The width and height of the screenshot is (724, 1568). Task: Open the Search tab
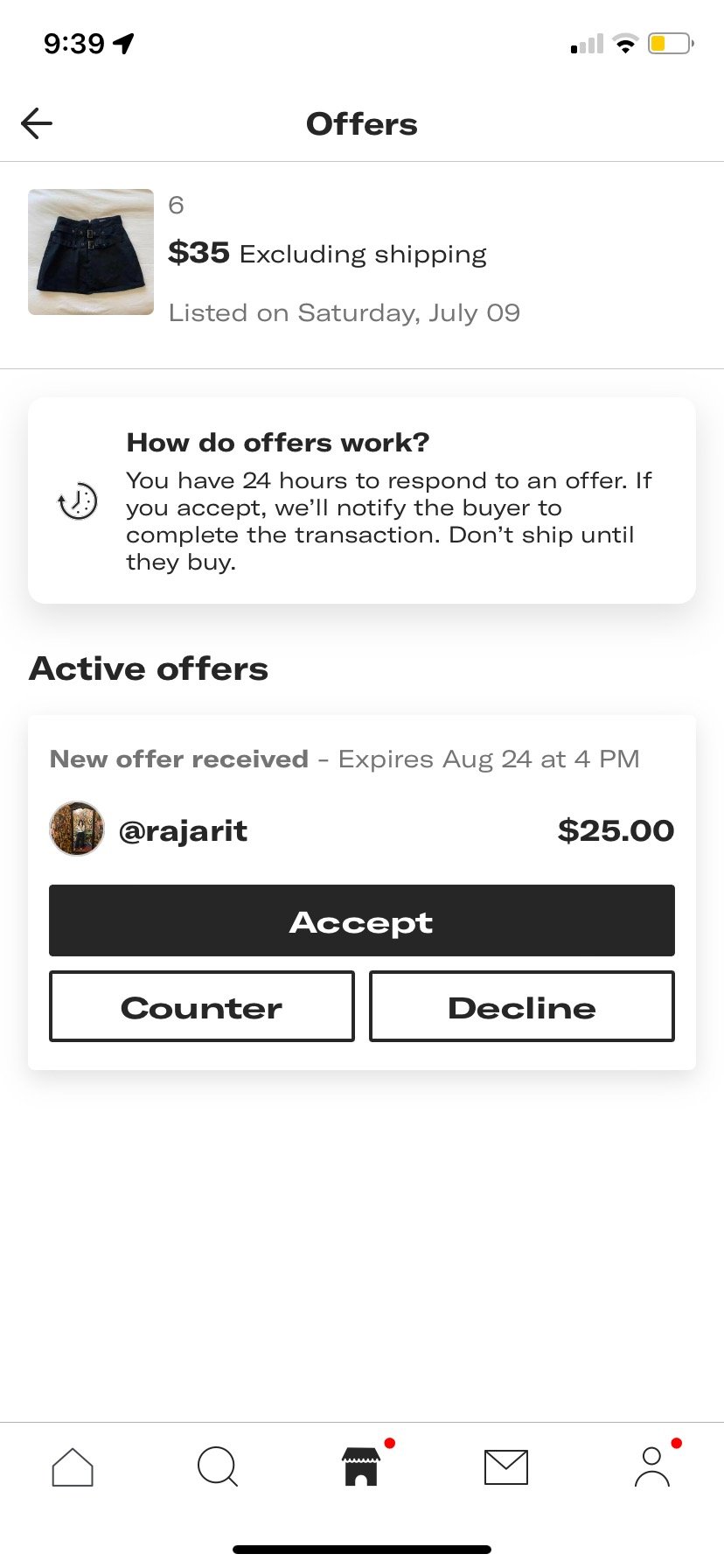point(218,1467)
